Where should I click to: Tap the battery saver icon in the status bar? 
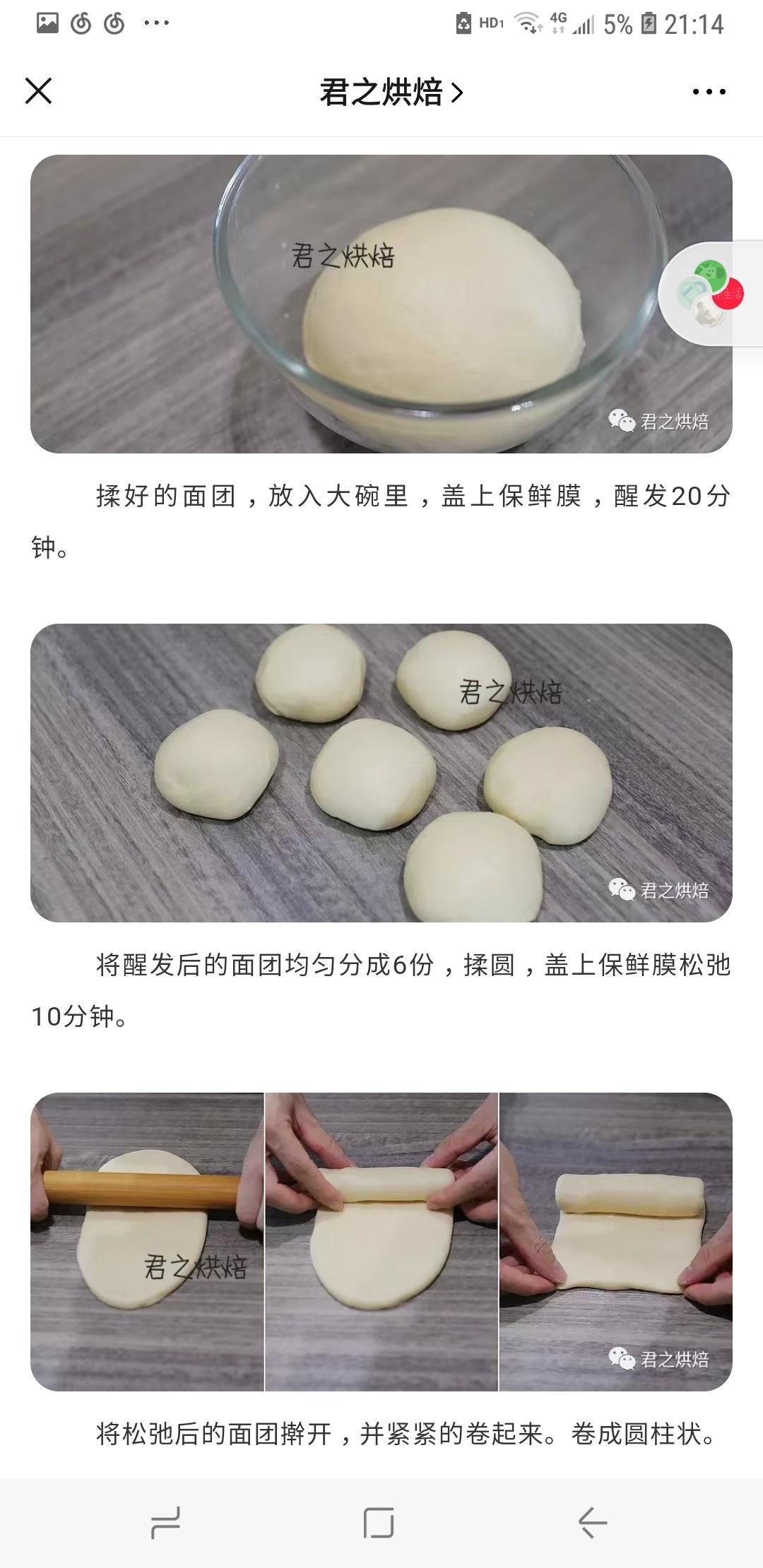[463, 23]
